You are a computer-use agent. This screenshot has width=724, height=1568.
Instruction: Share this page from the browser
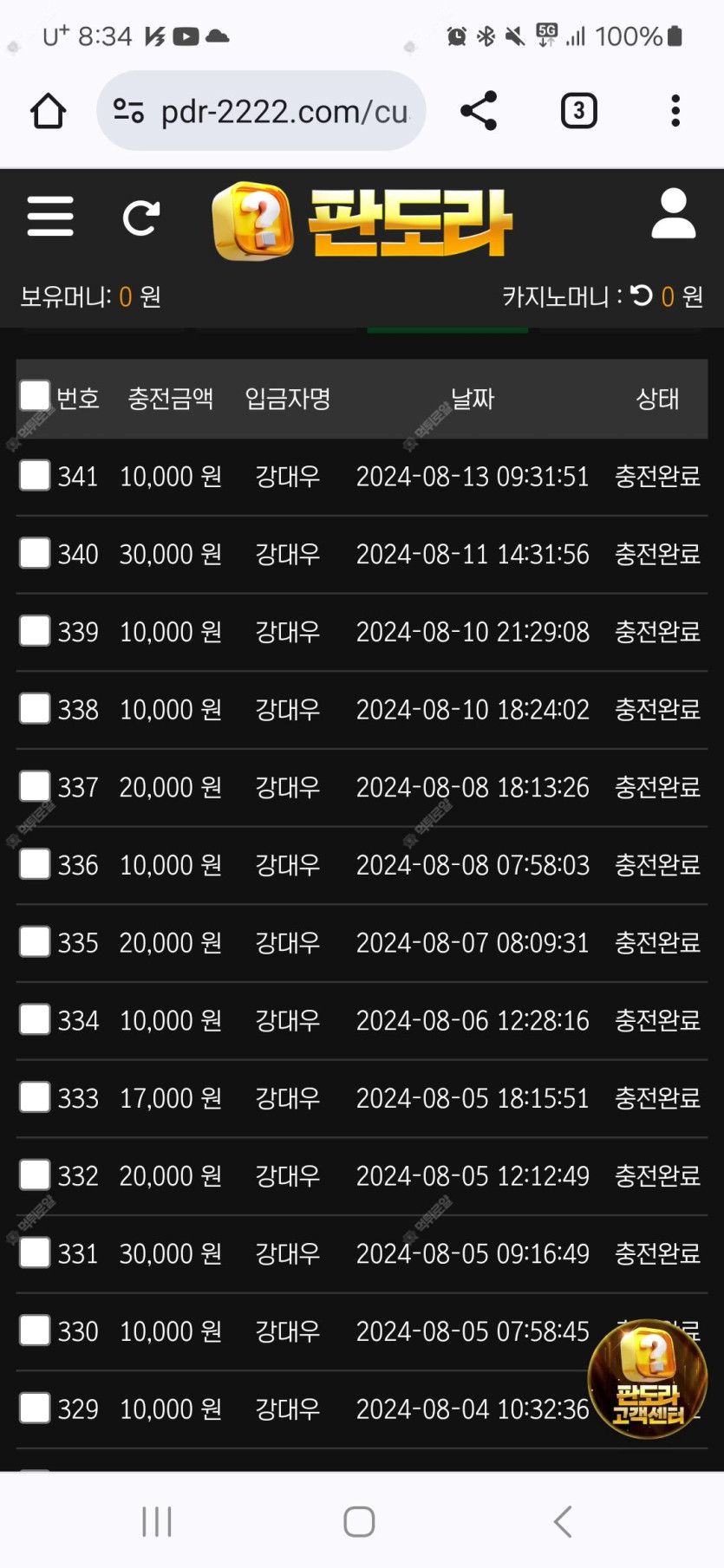(x=479, y=111)
